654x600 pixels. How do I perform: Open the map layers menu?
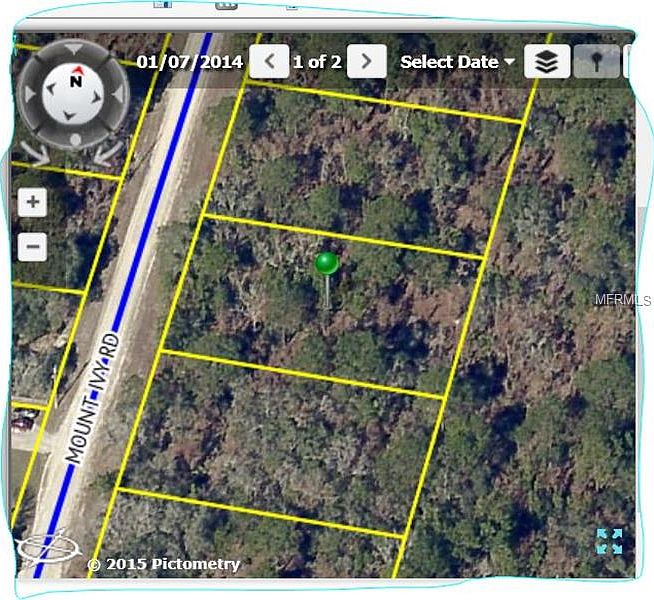pyautogui.click(x=546, y=62)
